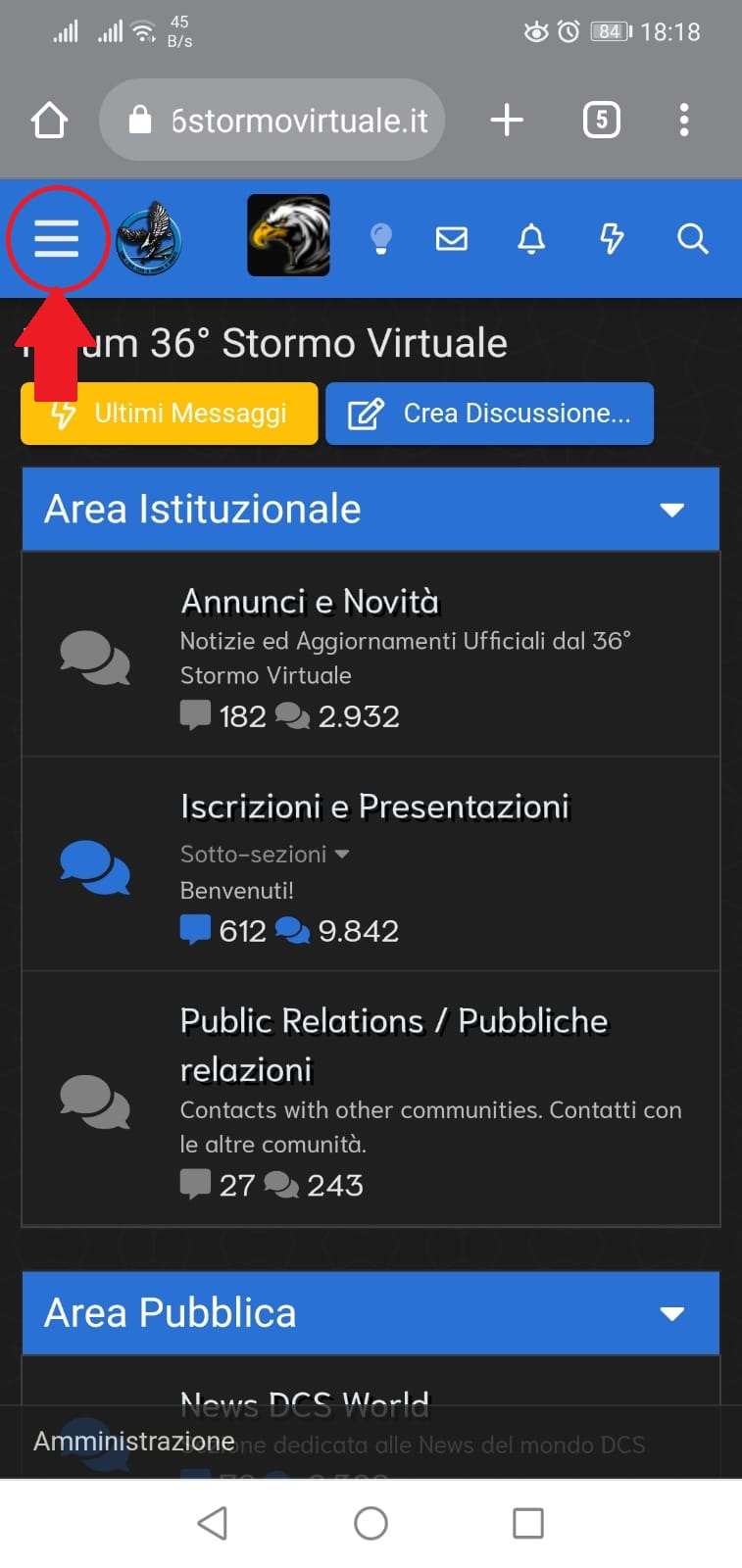Viewport: 742px width, 1568px height.
Task: Click the Ultimi Messaggi button
Action: pyautogui.click(x=168, y=413)
